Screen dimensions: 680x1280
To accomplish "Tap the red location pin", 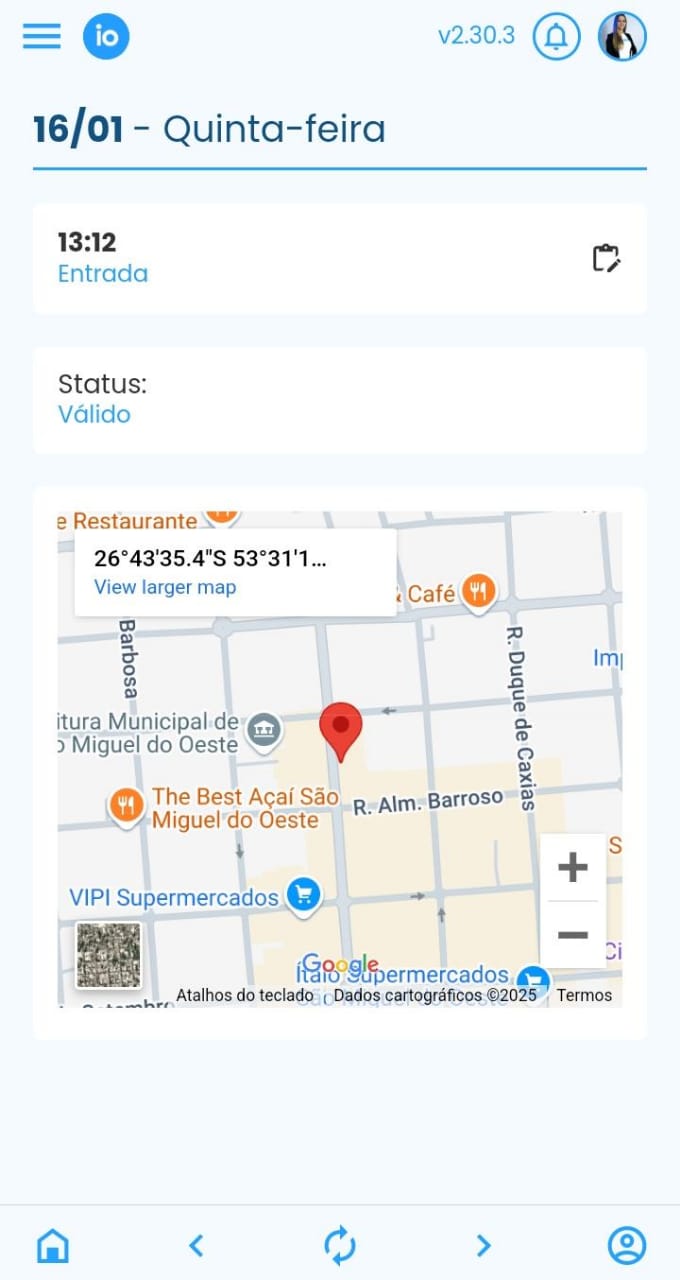I will pos(340,728).
